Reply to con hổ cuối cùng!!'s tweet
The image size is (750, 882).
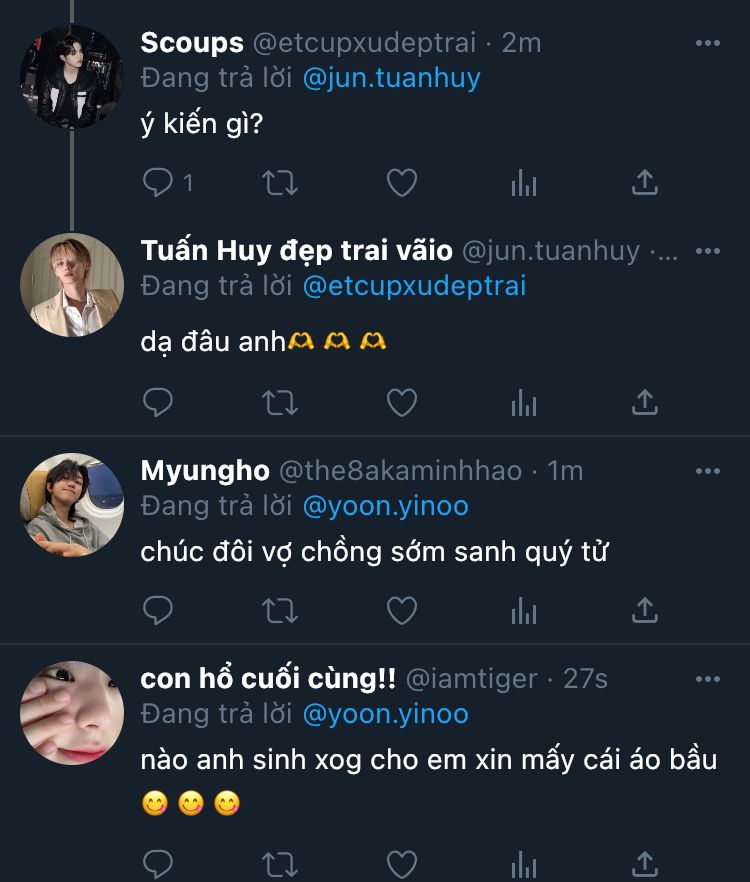[158, 863]
